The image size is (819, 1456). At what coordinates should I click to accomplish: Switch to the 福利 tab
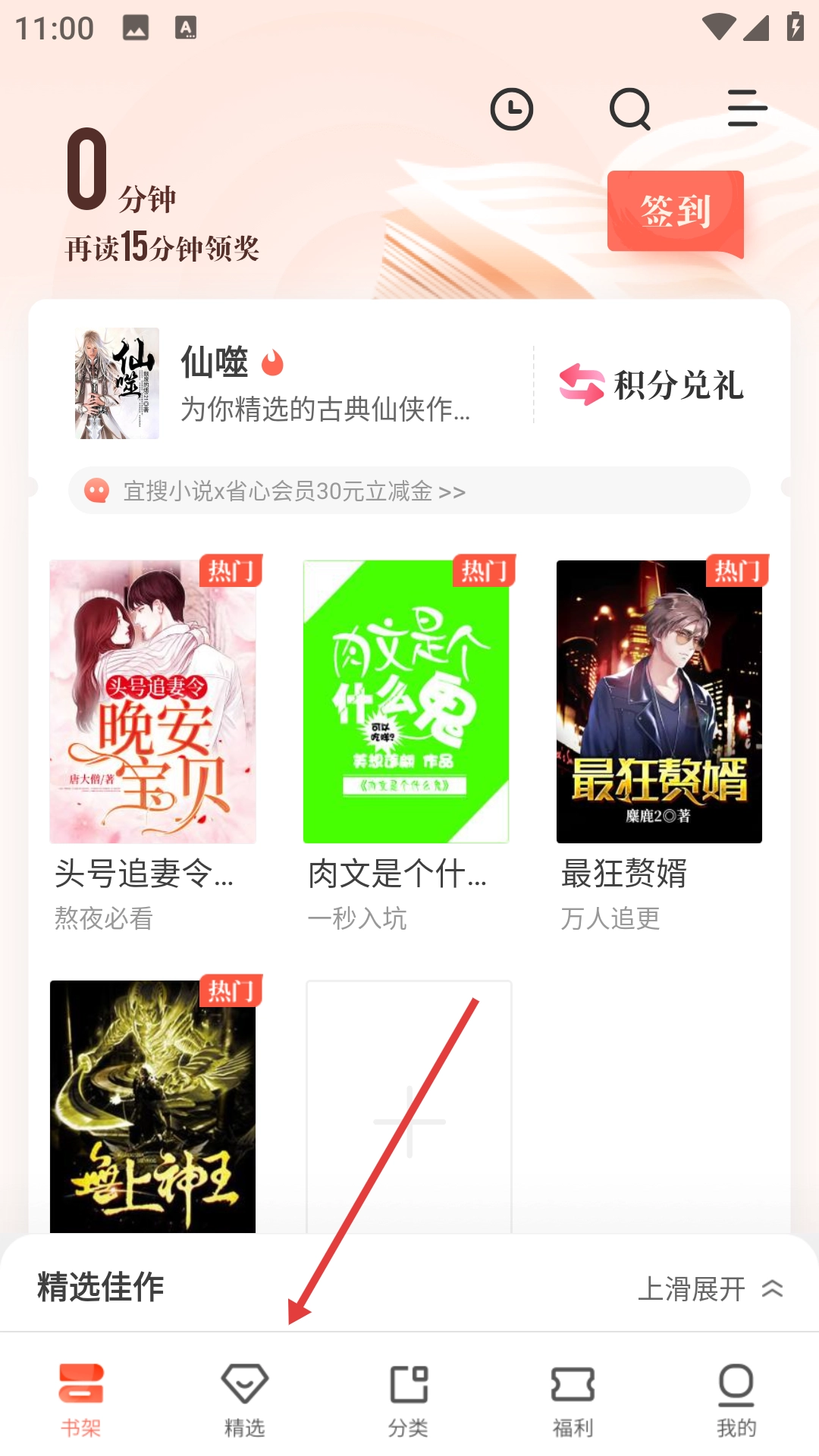tap(573, 1399)
